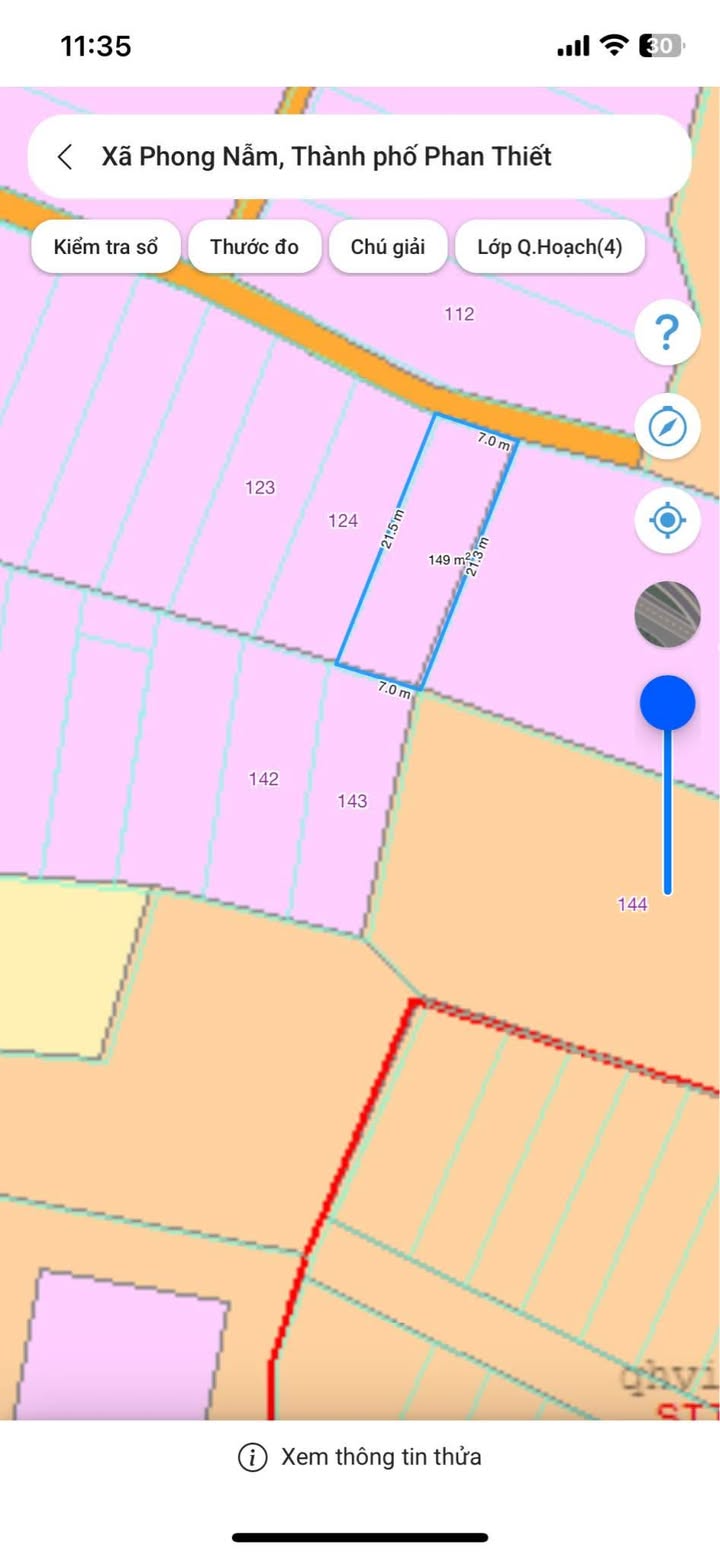Screen dimensions: 720x1557
Task: Tap the question mark help button
Action: (x=667, y=331)
